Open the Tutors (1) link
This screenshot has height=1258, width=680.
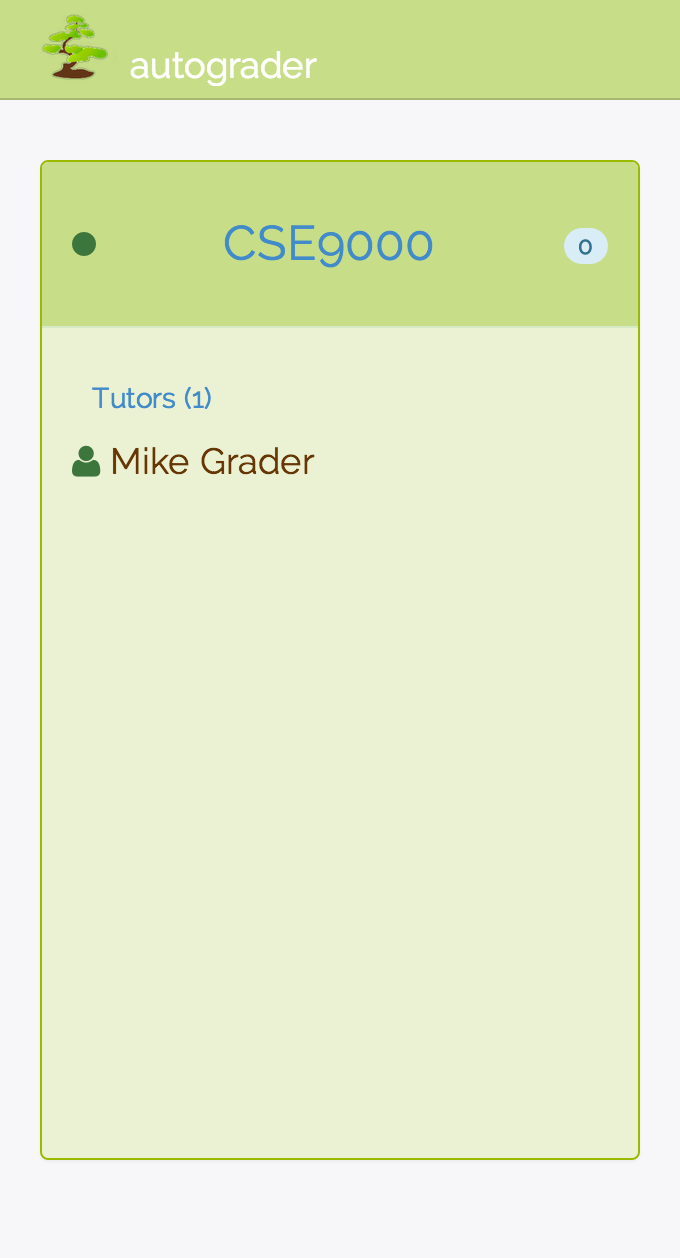[152, 398]
